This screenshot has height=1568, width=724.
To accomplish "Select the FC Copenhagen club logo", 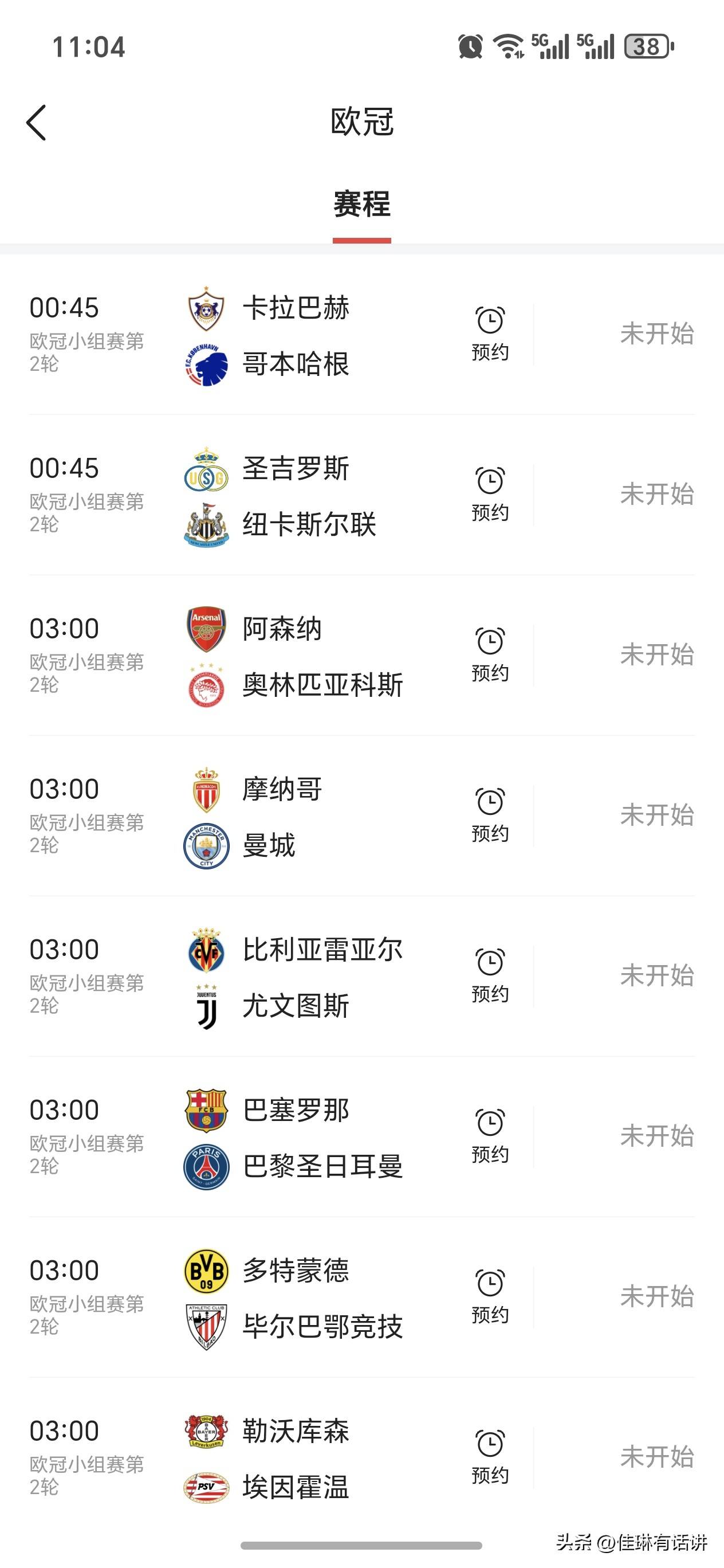I will pyautogui.click(x=206, y=365).
